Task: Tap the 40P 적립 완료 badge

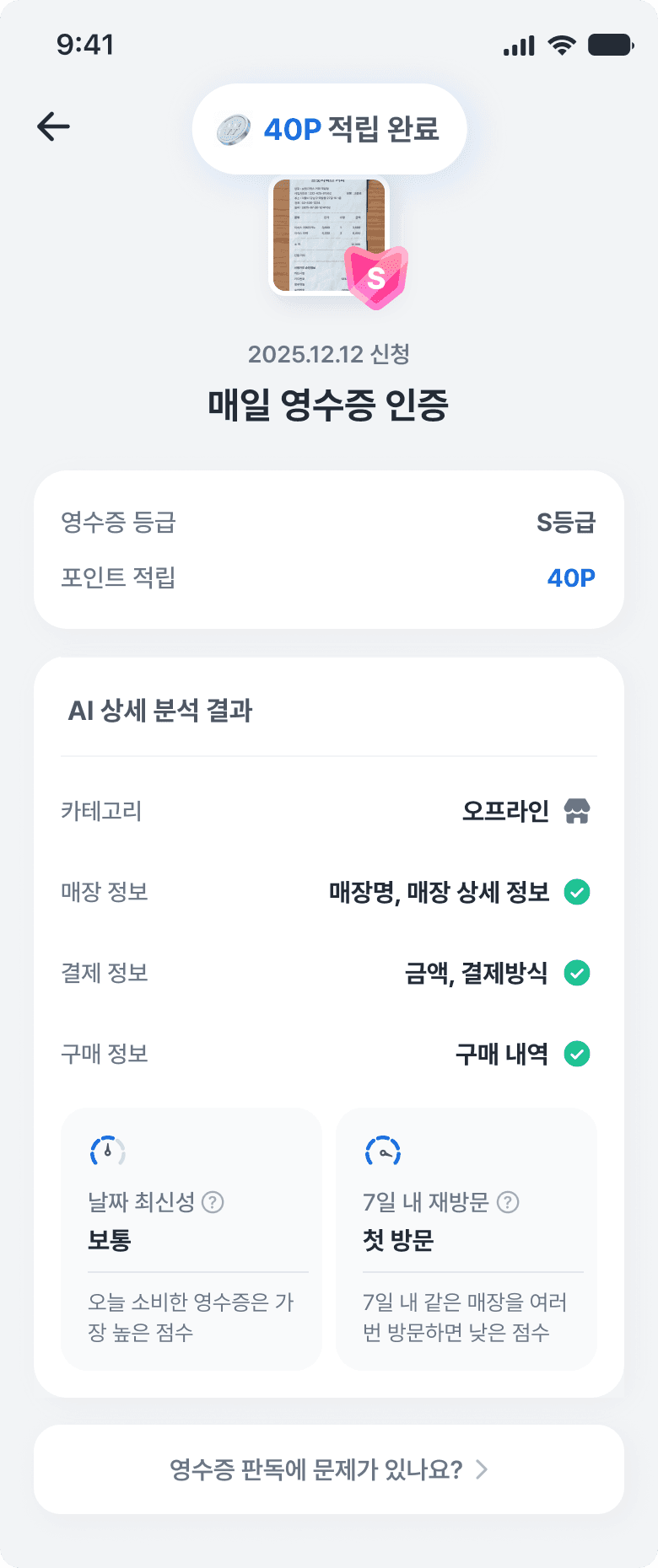Action: click(328, 129)
